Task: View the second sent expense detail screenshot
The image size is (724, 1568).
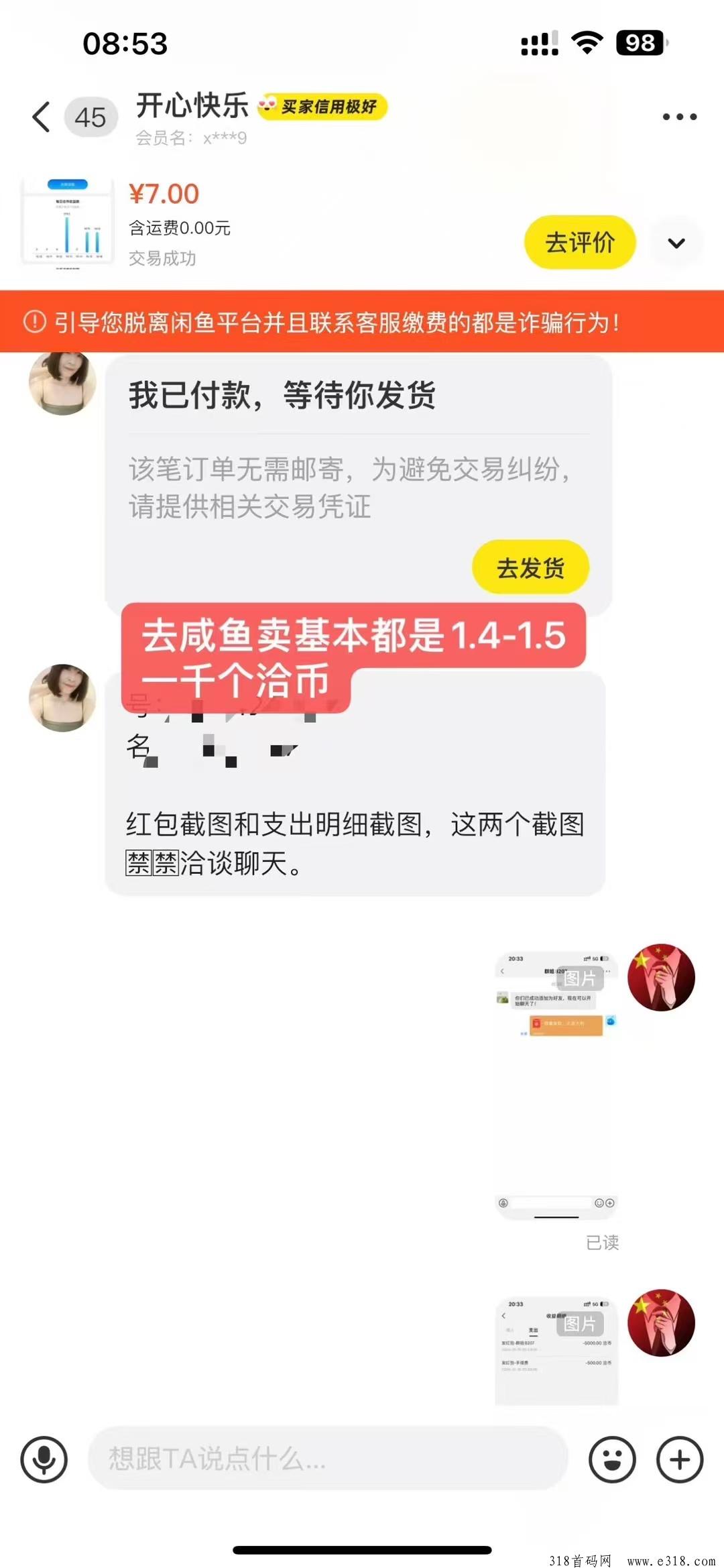Action: coord(556,1351)
